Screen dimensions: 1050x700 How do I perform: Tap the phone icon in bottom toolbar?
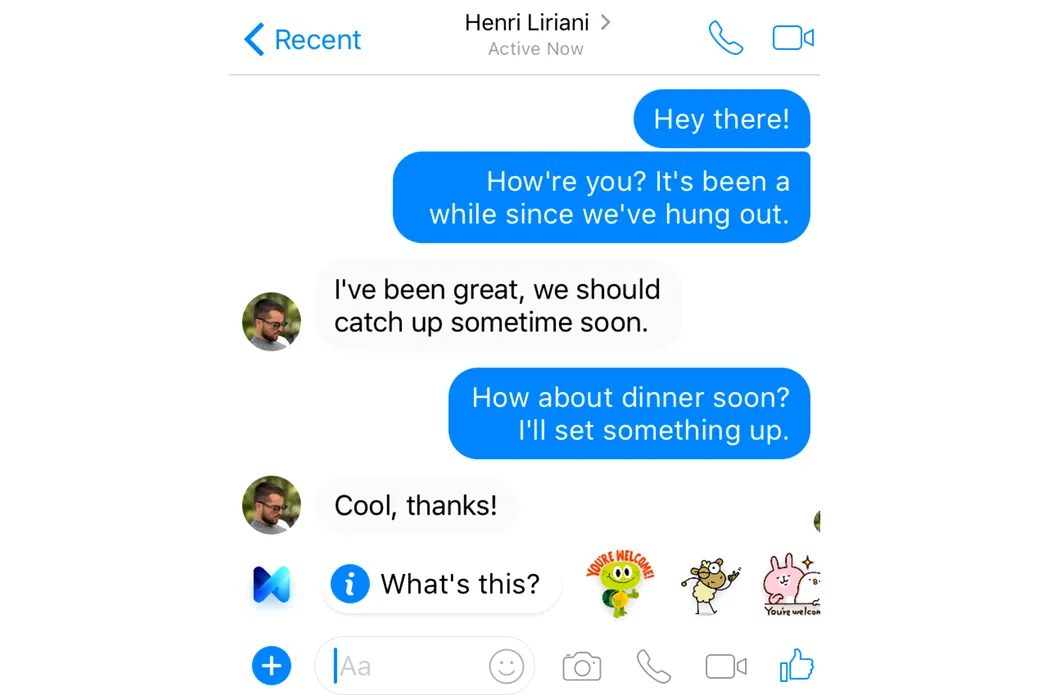(654, 666)
